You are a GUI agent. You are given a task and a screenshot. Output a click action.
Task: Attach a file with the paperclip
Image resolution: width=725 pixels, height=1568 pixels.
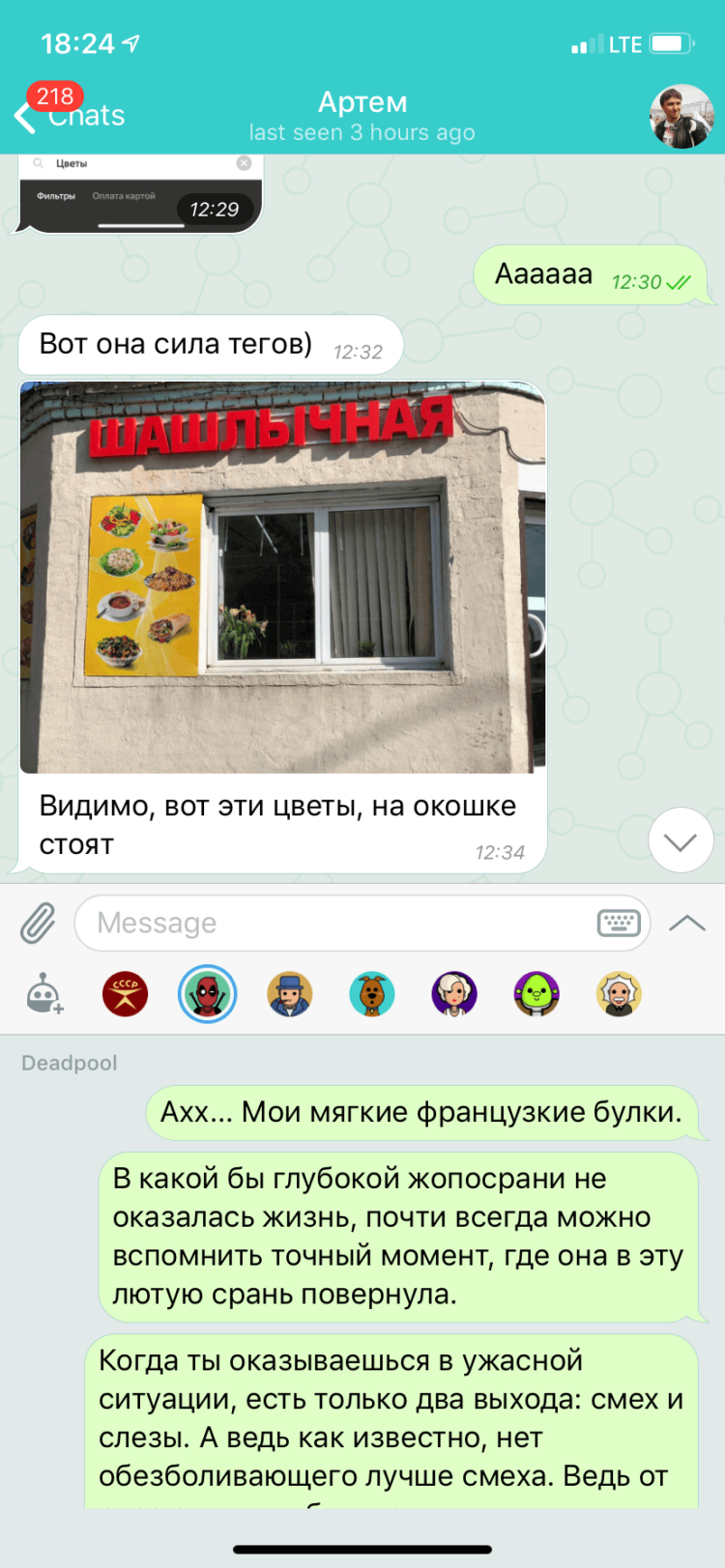click(39, 924)
